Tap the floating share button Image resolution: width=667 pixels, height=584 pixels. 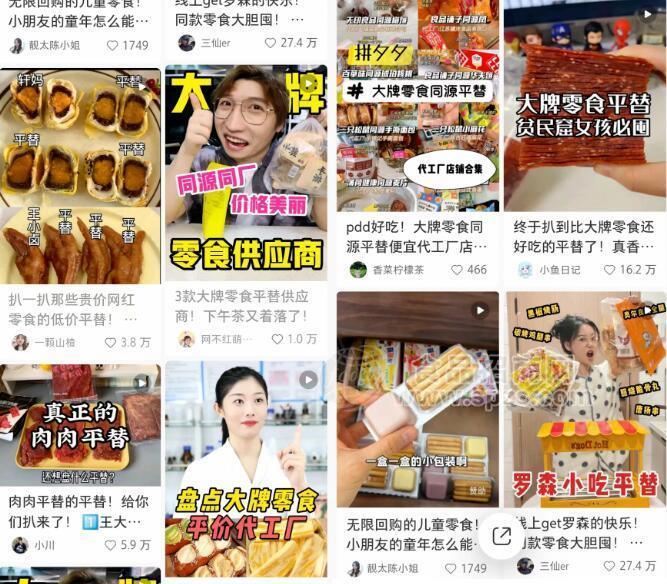pyautogui.click(x=502, y=537)
